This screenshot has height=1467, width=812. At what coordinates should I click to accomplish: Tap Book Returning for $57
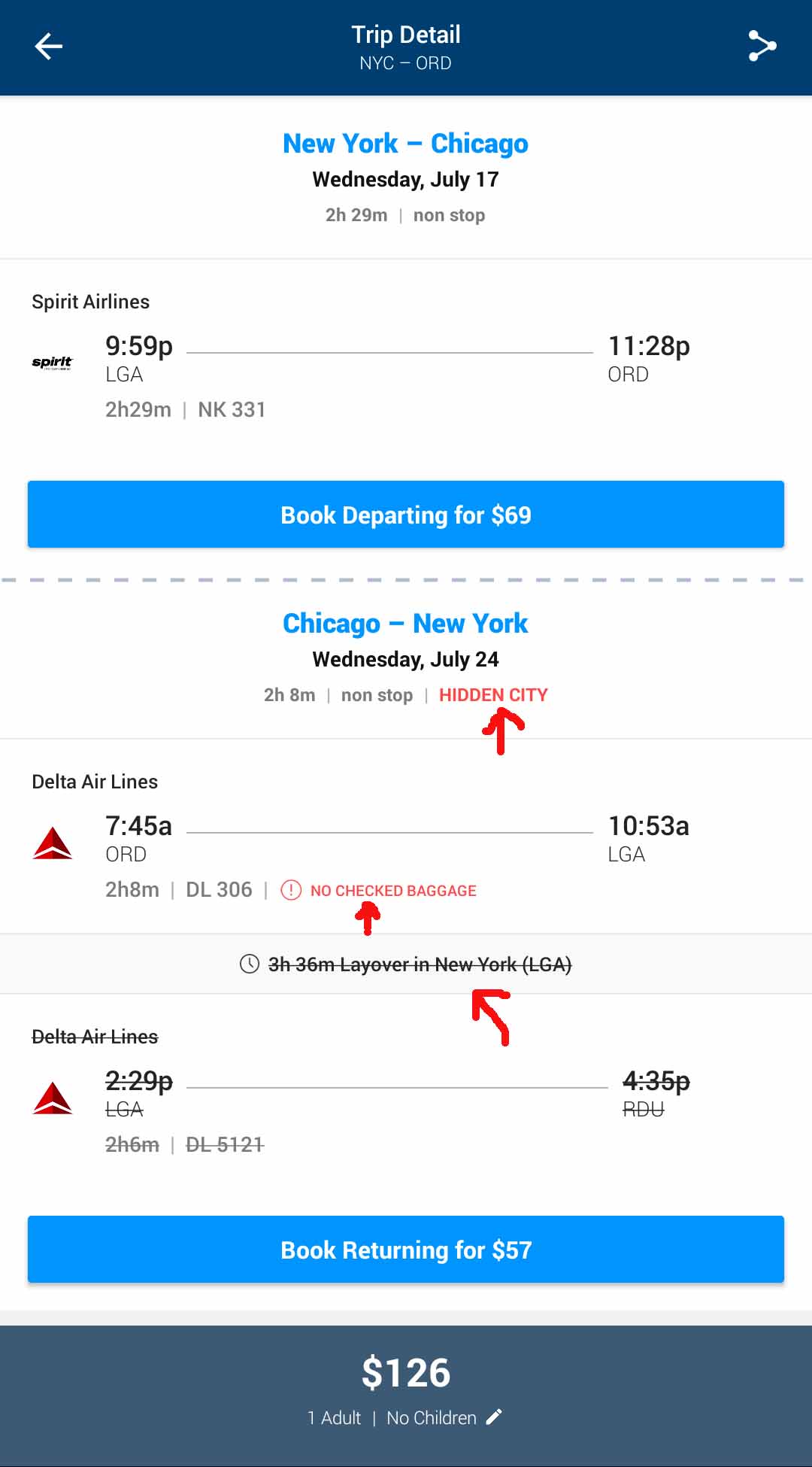point(406,1250)
